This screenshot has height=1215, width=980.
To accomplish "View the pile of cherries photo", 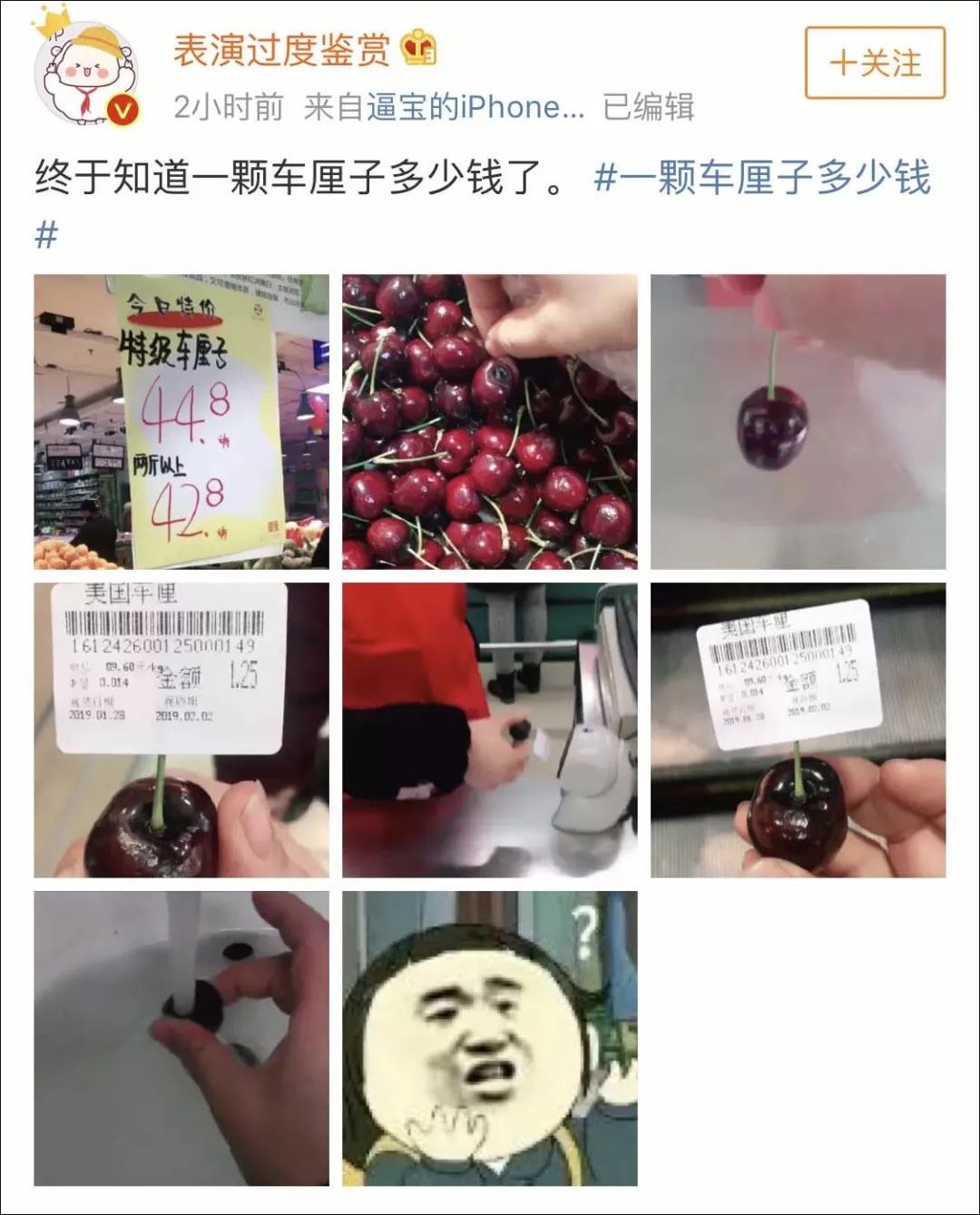I will coord(489,421).
